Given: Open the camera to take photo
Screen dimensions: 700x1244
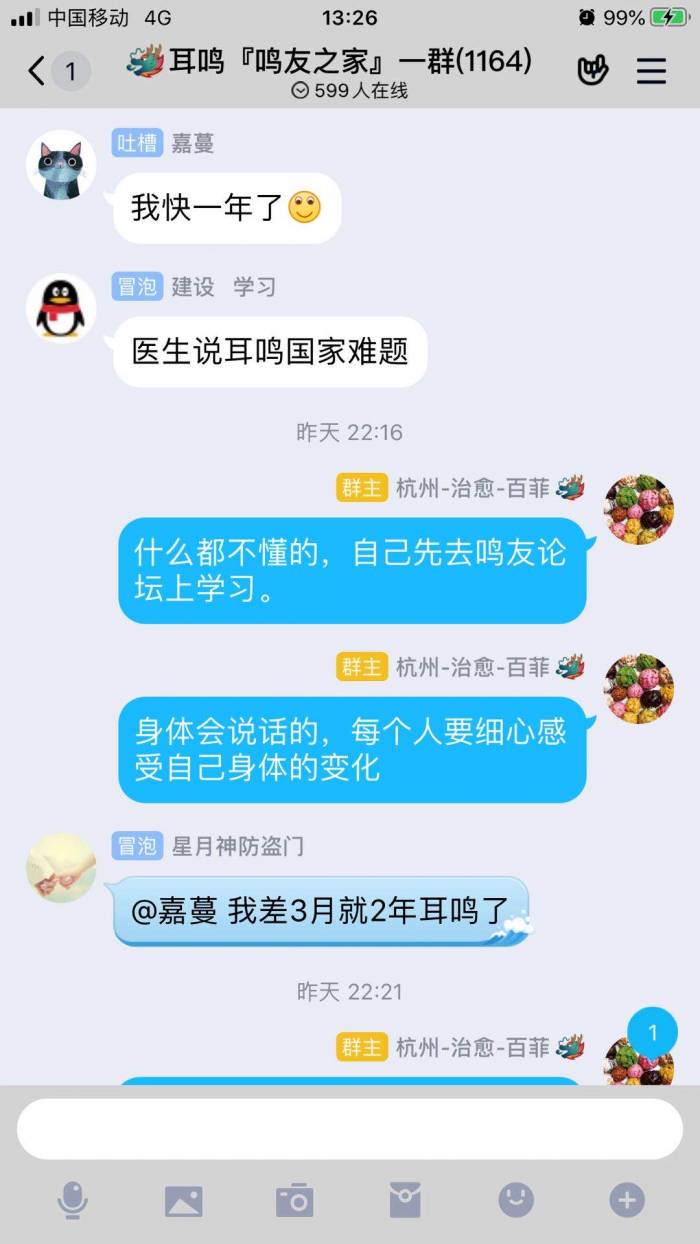Looking at the screenshot, I should (295, 1200).
